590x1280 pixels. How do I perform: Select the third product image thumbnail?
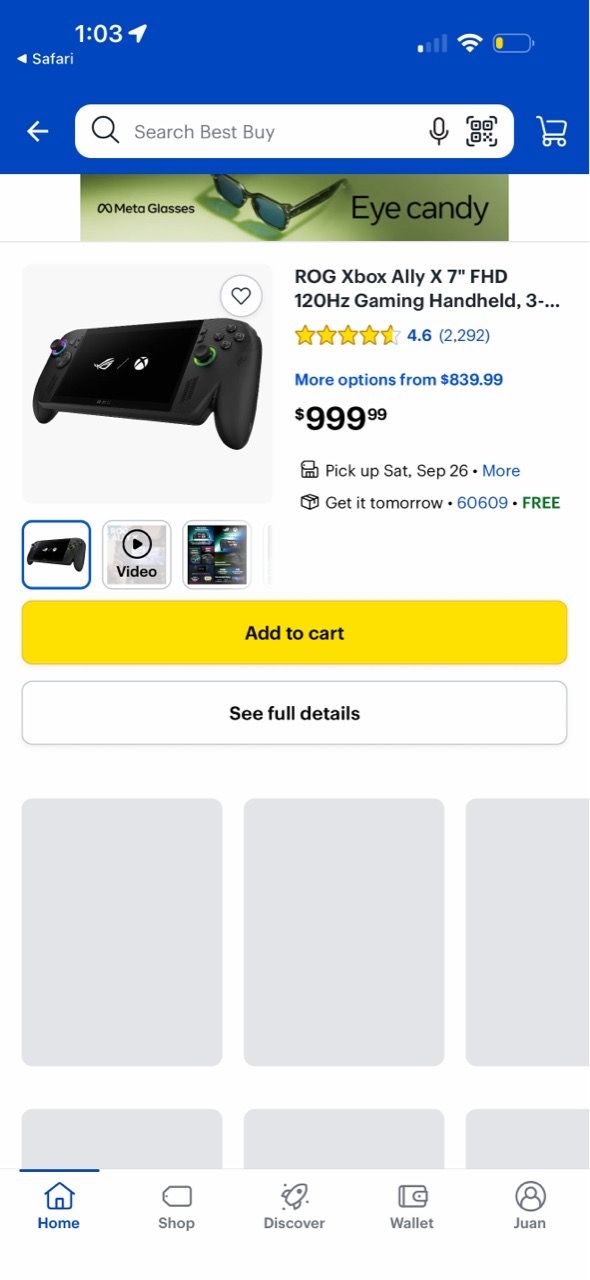point(216,555)
